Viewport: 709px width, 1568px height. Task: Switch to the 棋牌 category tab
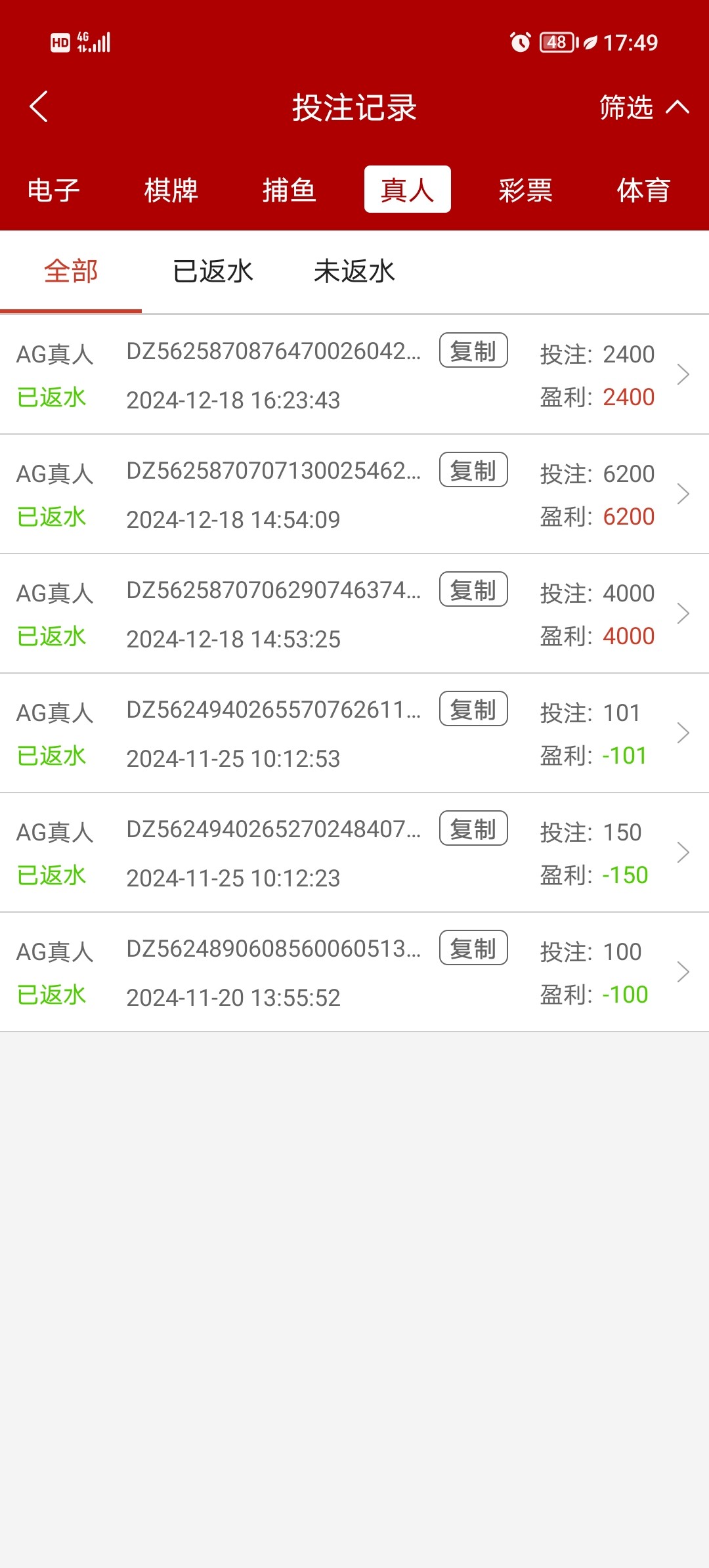[171, 190]
